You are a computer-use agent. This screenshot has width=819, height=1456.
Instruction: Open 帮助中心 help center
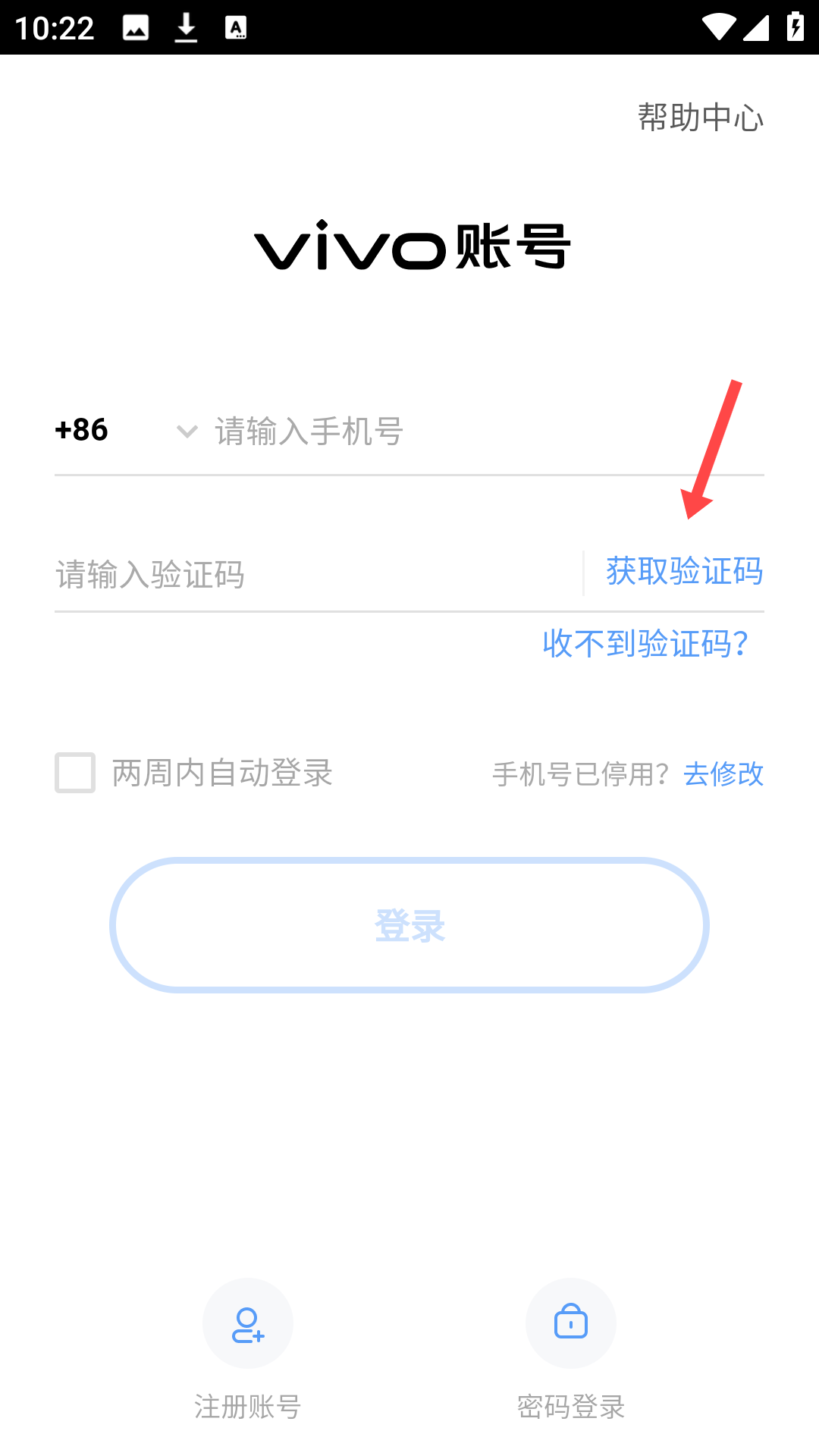point(700,118)
